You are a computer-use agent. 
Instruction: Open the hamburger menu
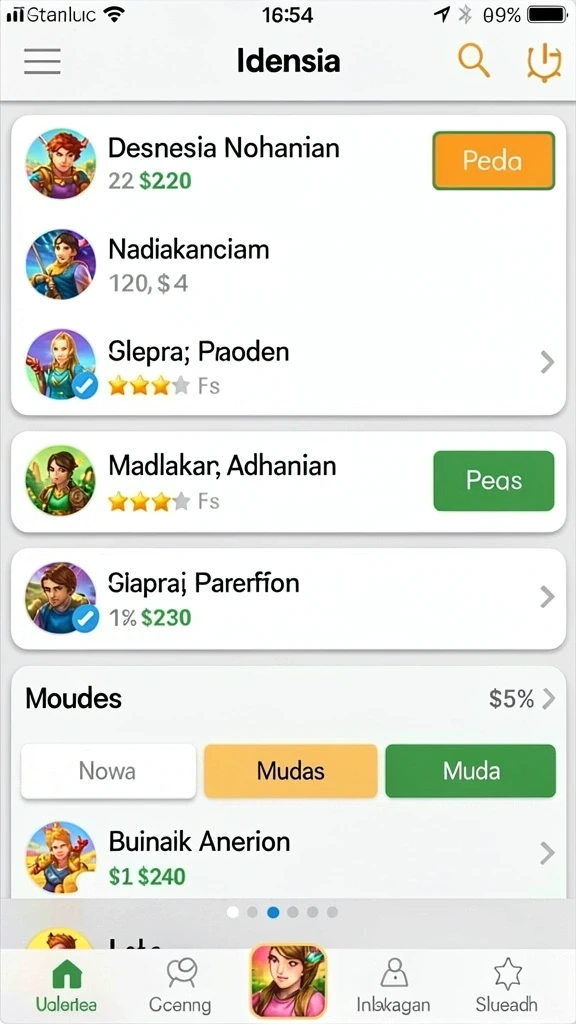(x=42, y=61)
